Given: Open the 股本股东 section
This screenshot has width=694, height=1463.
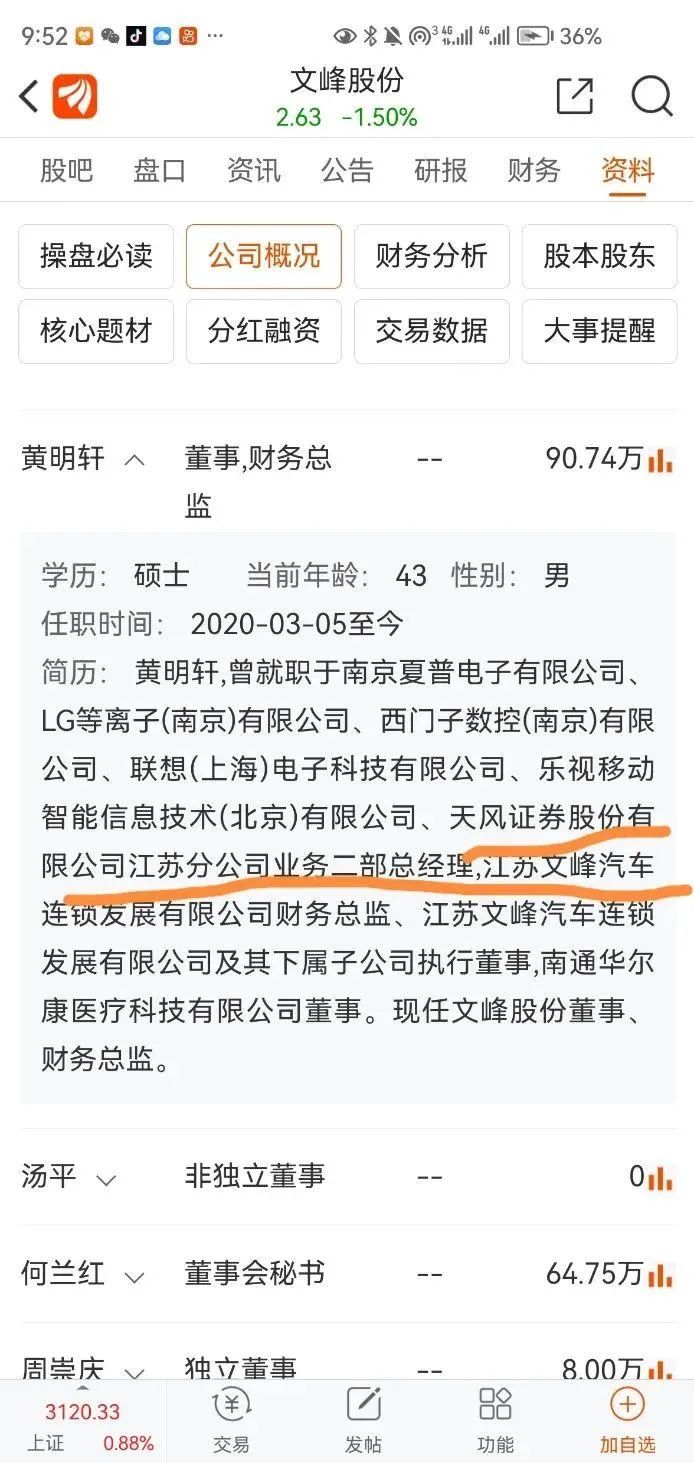Looking at the screenshot, I should click(x=599, y=256).
